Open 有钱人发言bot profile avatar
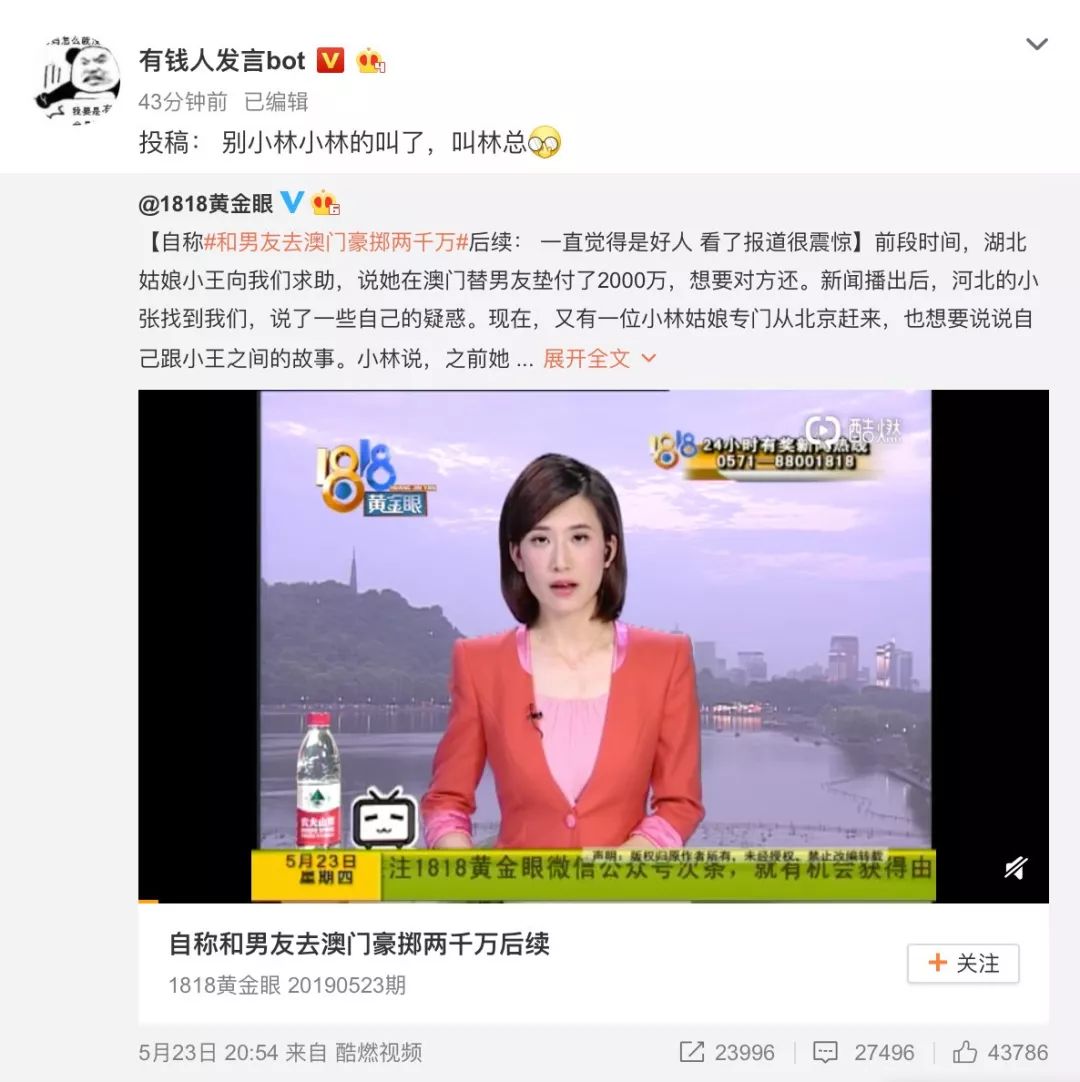This screenshot has height=1082, width=1080. coord(77,81)
